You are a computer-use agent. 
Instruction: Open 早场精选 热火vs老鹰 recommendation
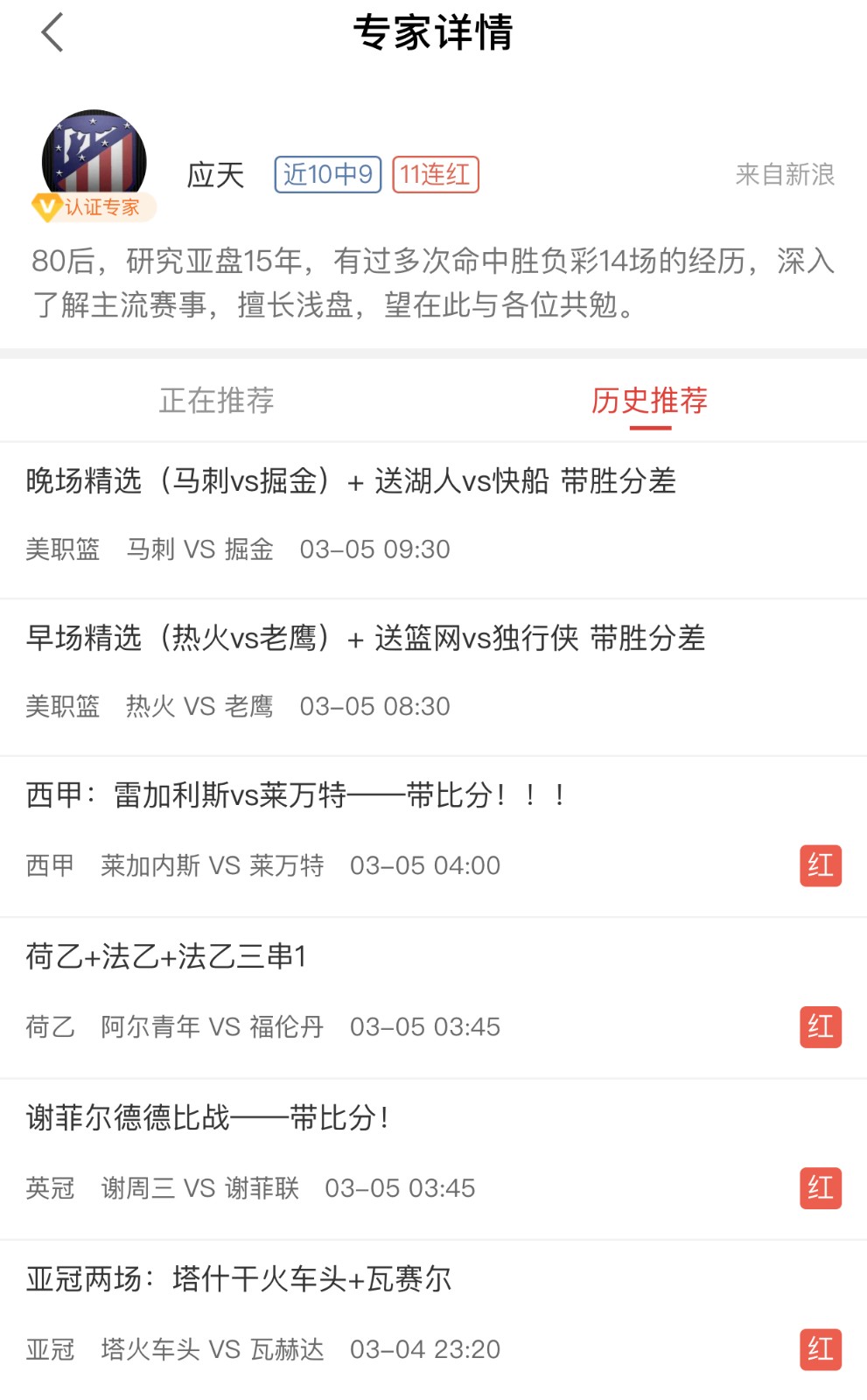pyautogui.click(x=433, y=677)
